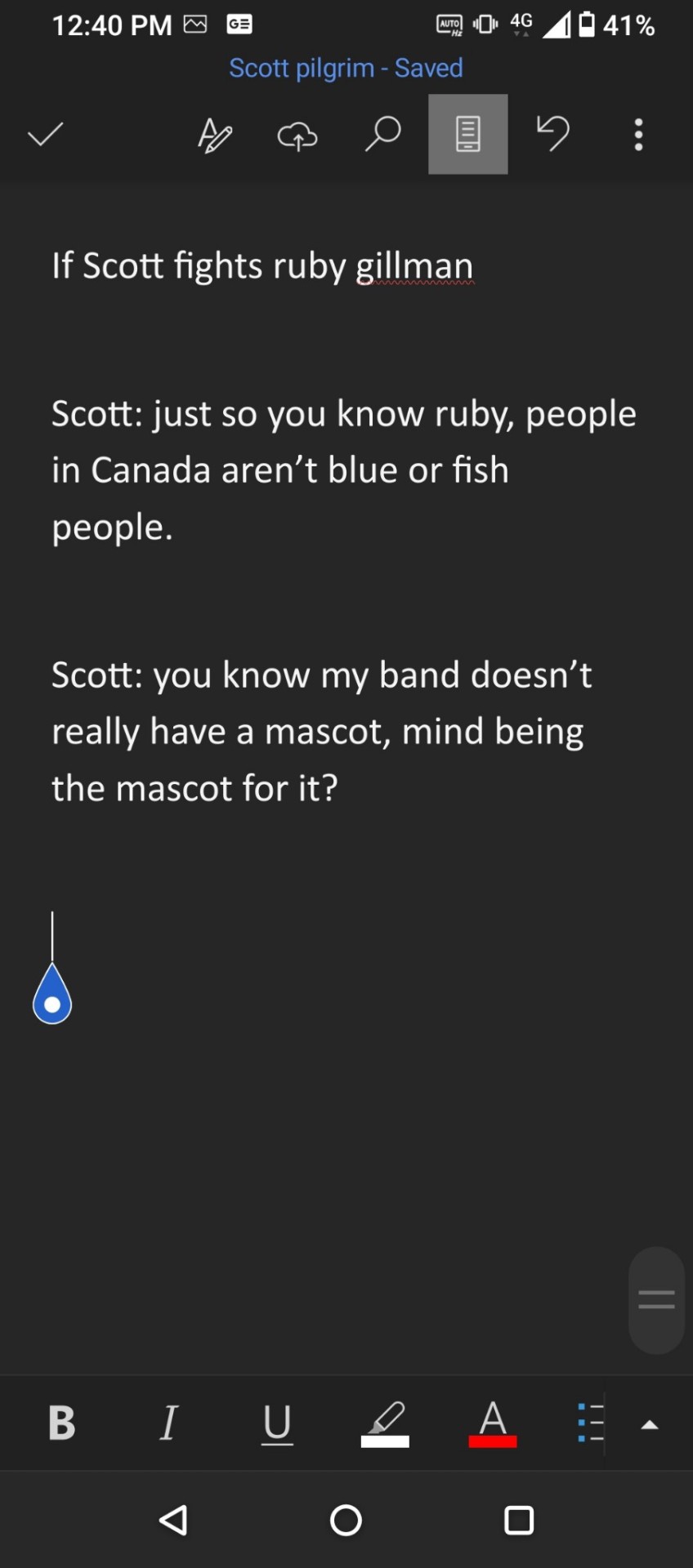Tap the red font color button

coord(492,1423)
